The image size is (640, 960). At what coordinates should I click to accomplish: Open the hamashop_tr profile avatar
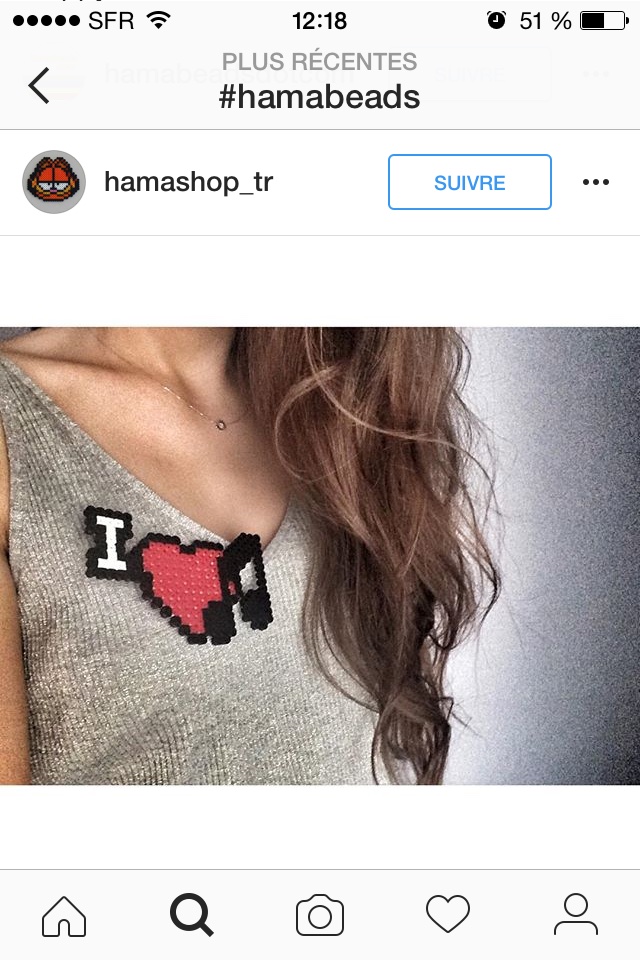click(54, 182)
